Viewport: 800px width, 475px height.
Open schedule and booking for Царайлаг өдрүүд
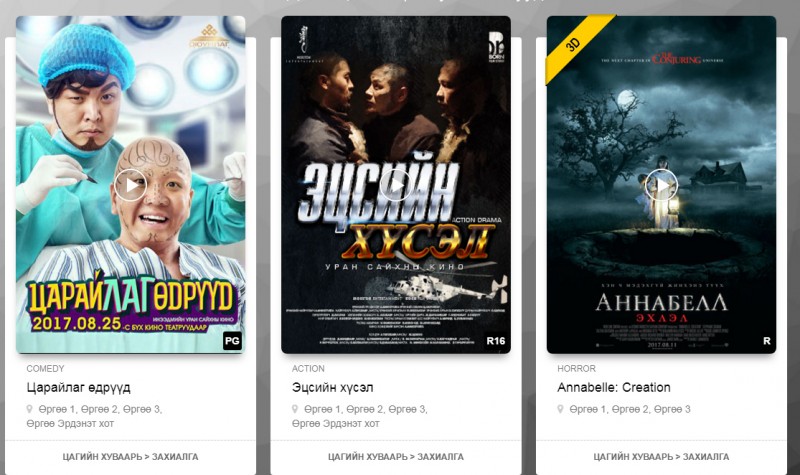(x=130, y=457)
